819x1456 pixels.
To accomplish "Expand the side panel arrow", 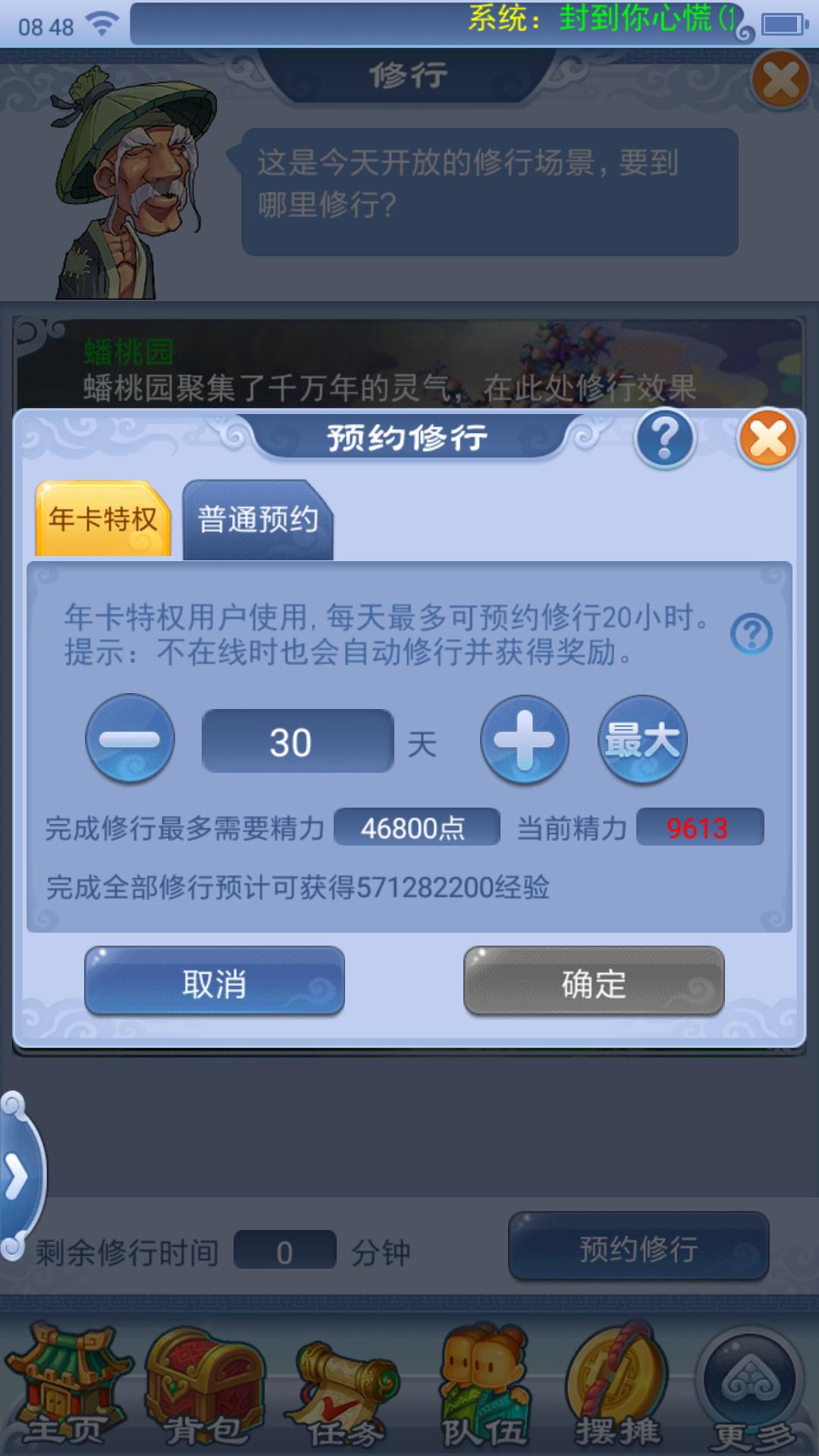I will [17, 1177].
